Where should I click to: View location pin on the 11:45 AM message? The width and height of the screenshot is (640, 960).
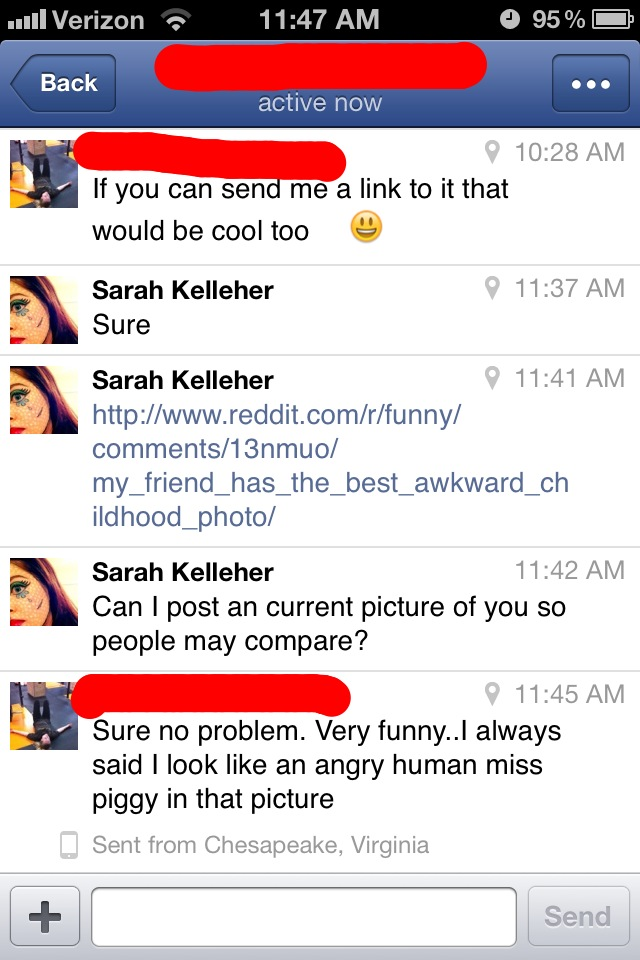491,694
